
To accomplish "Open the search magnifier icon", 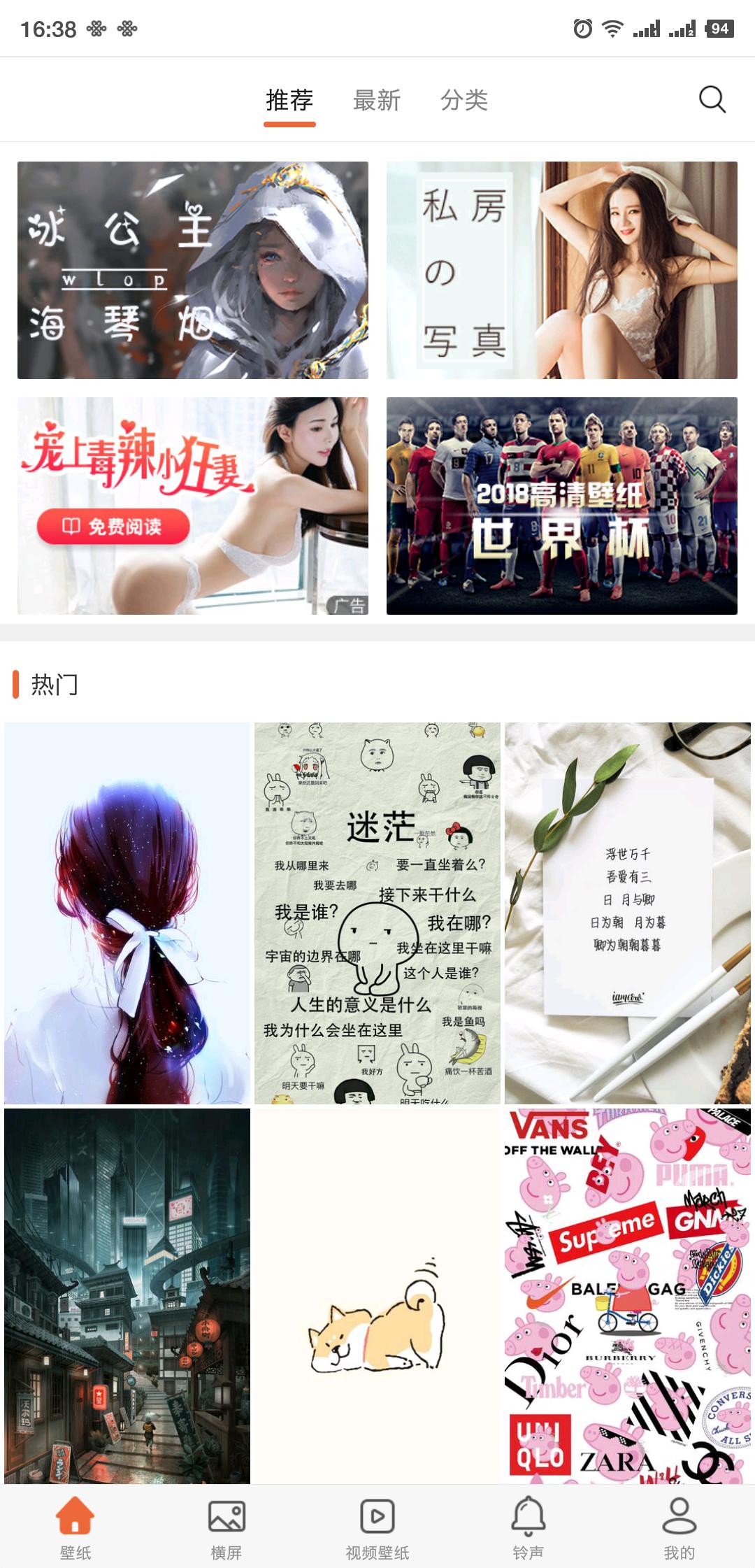I will [712, 100].
